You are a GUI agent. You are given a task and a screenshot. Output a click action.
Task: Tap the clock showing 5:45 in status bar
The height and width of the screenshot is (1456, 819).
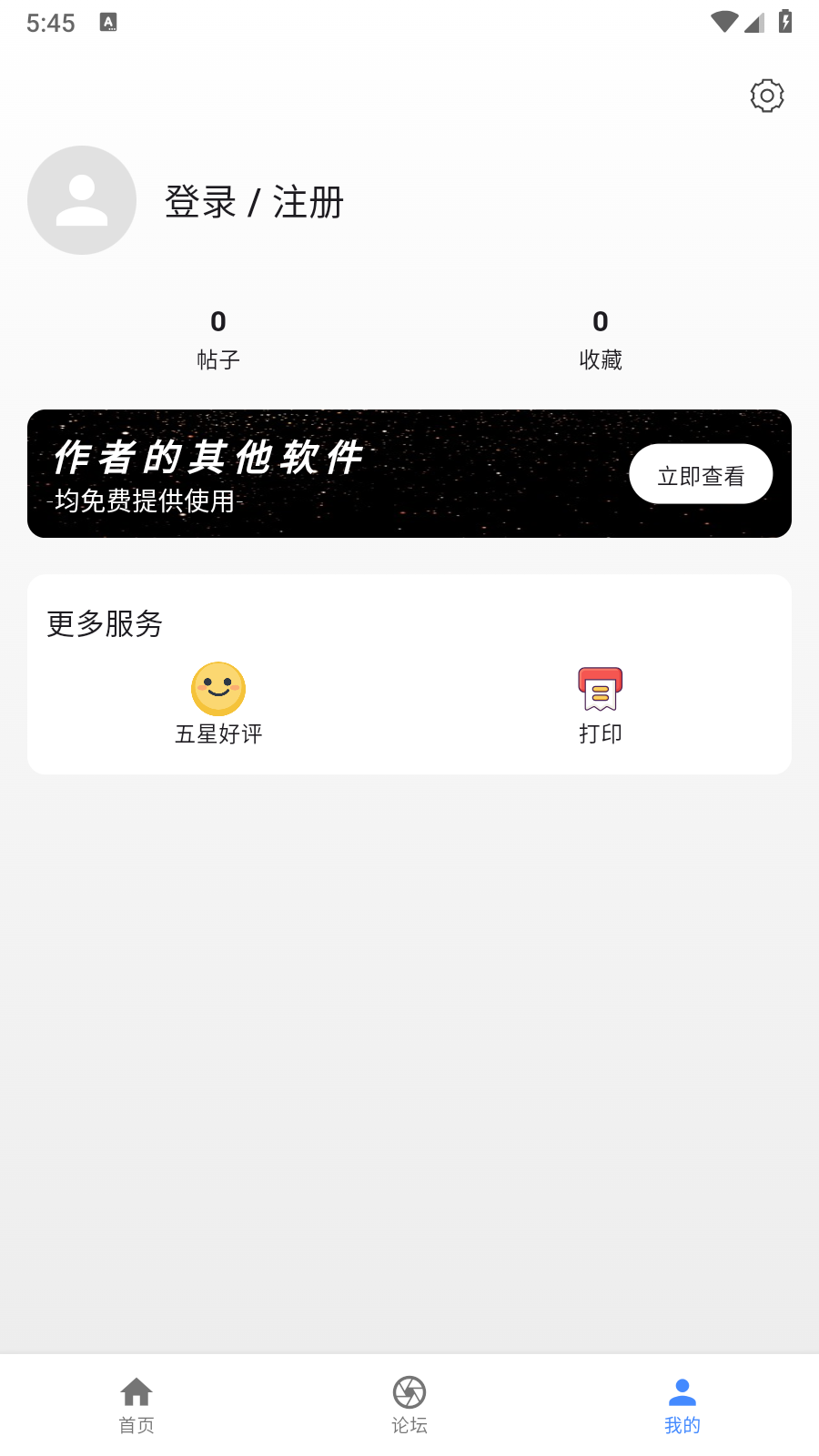[x=51, y=22]
